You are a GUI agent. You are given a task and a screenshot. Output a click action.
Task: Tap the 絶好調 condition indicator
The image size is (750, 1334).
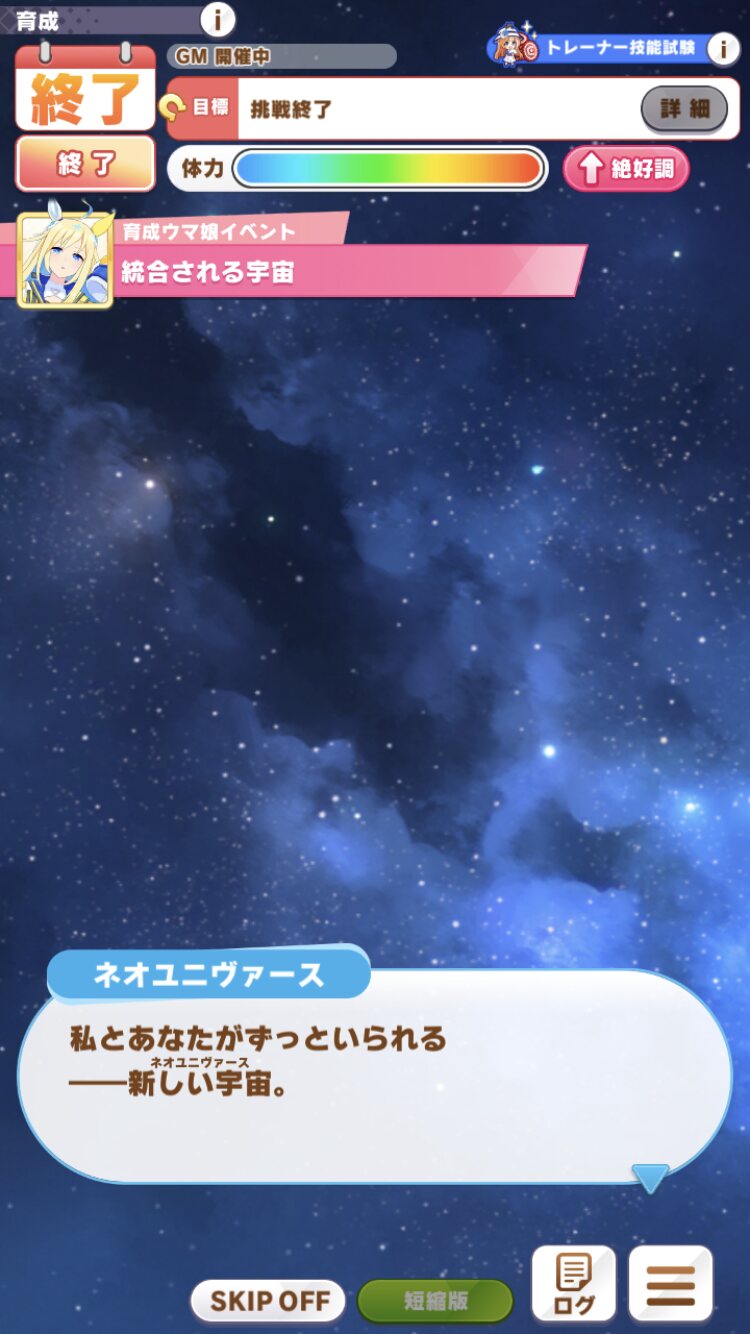tap(626, 169)
